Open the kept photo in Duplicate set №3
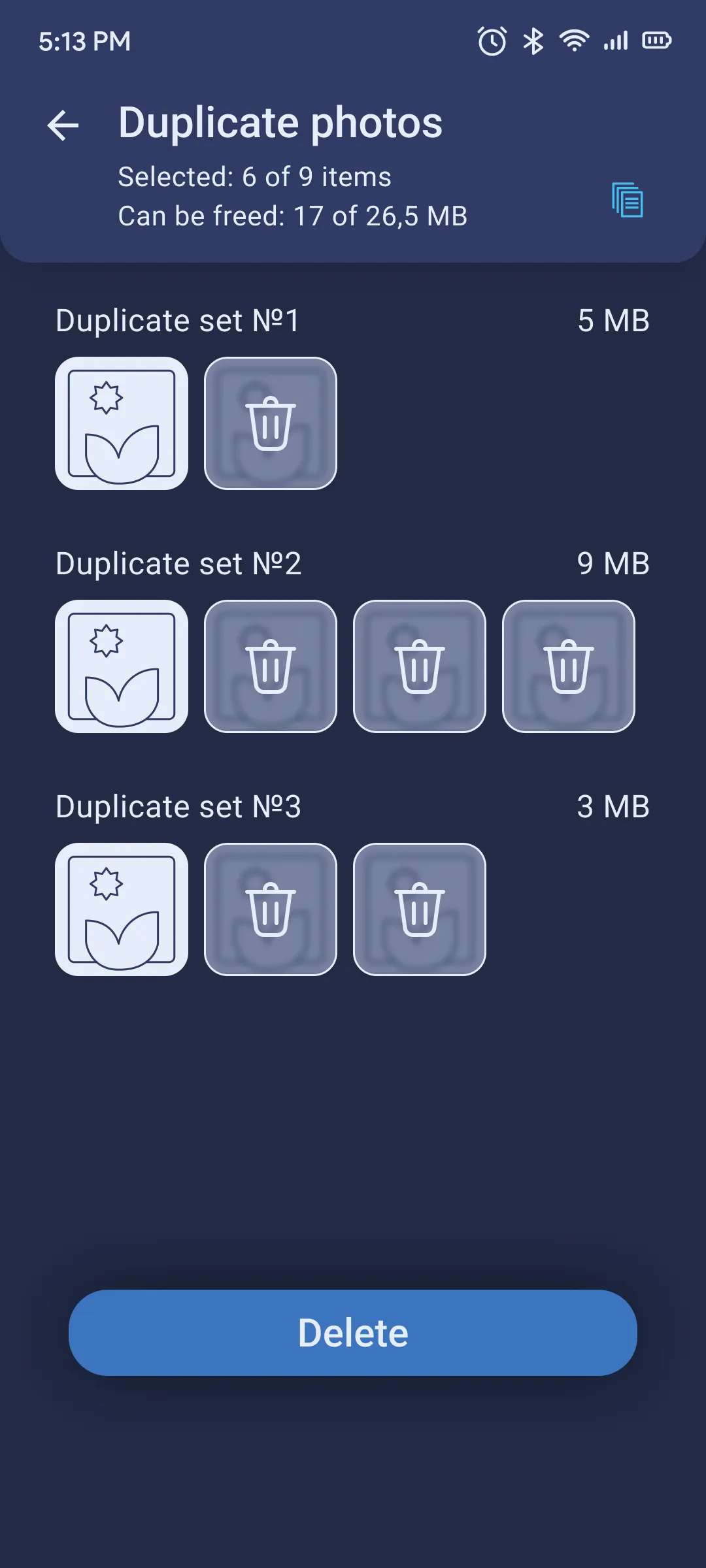This screenshot has width=706, height=1568. coord(122,909)
